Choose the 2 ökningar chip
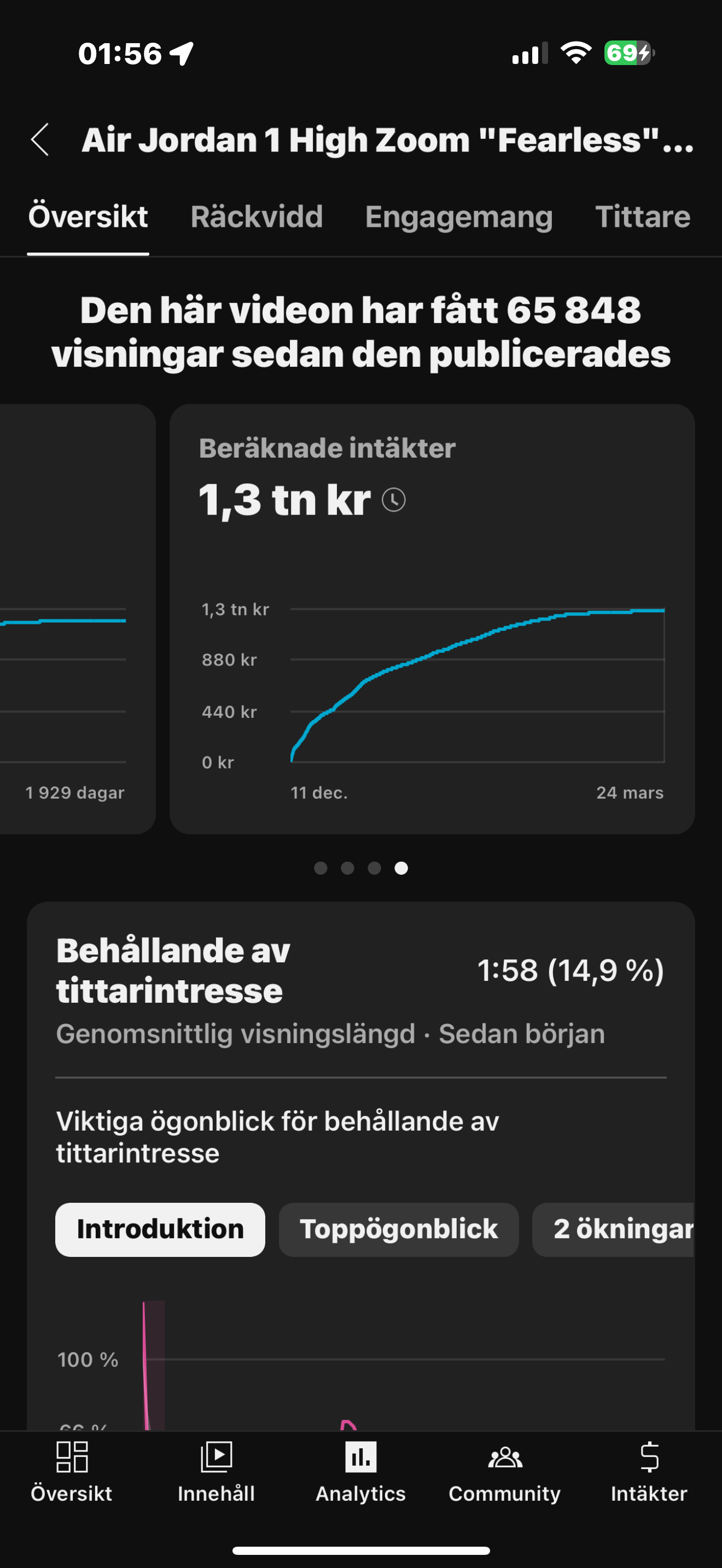This screenshot has height=1568, width=722. click(x=614, y=1230)
